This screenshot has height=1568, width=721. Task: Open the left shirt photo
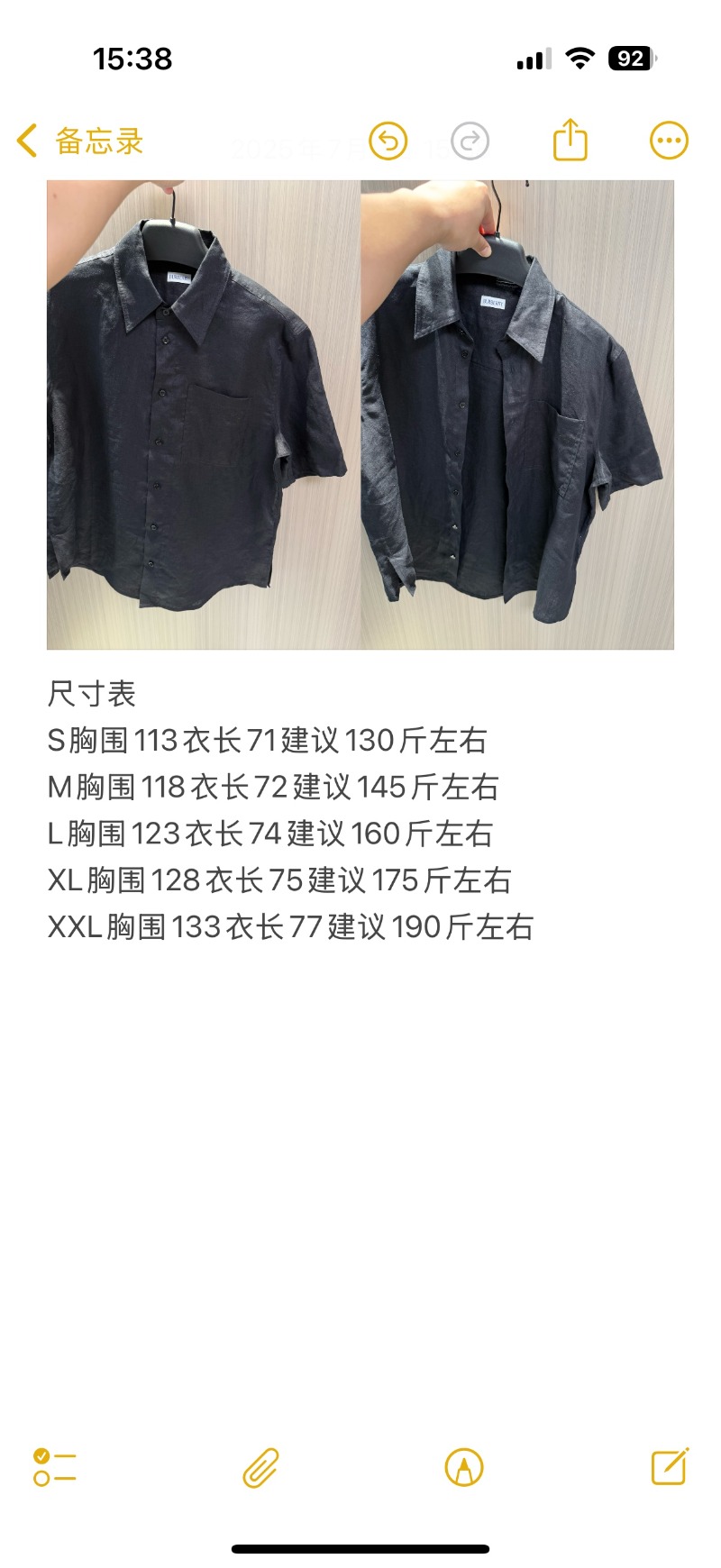point(204,415)
